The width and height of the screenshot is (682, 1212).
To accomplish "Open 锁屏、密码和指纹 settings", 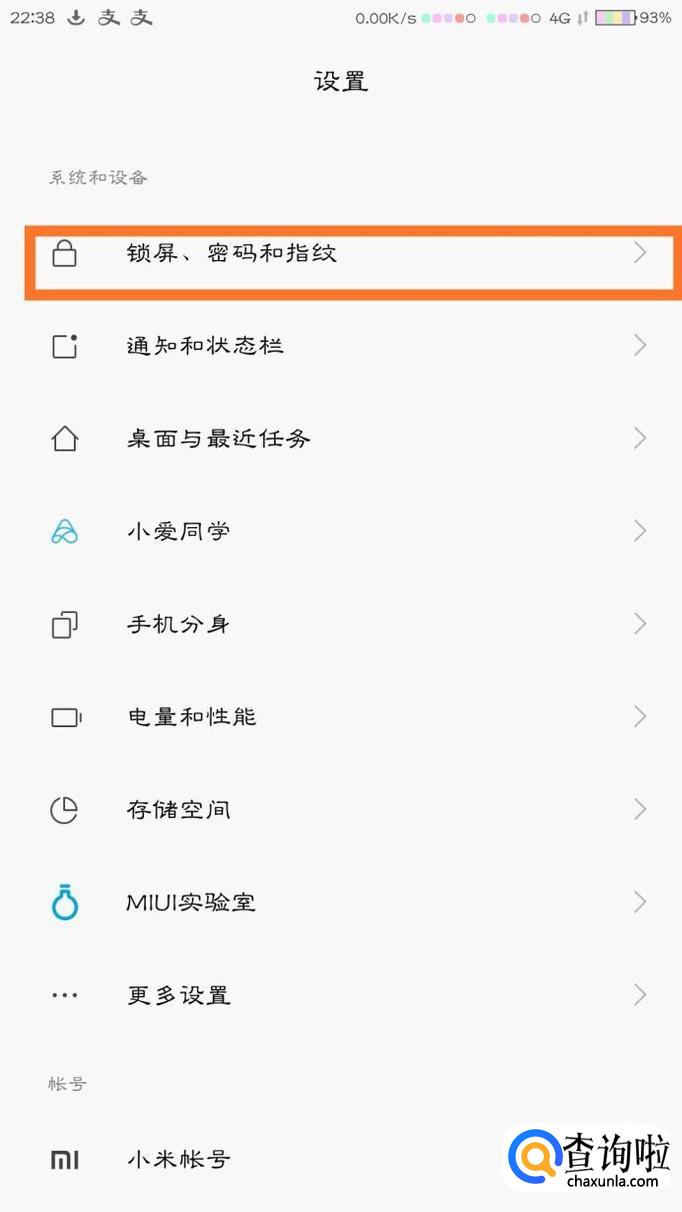I will click(232, 254).
